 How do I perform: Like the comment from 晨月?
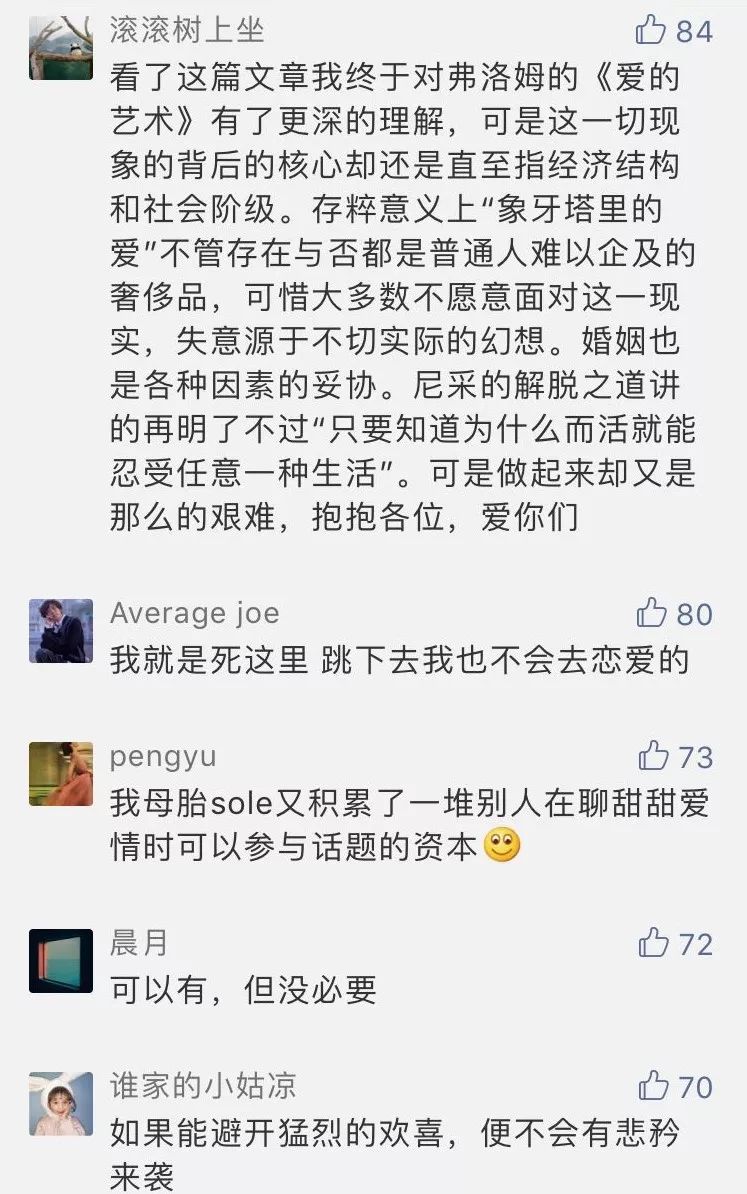point(653,942)
